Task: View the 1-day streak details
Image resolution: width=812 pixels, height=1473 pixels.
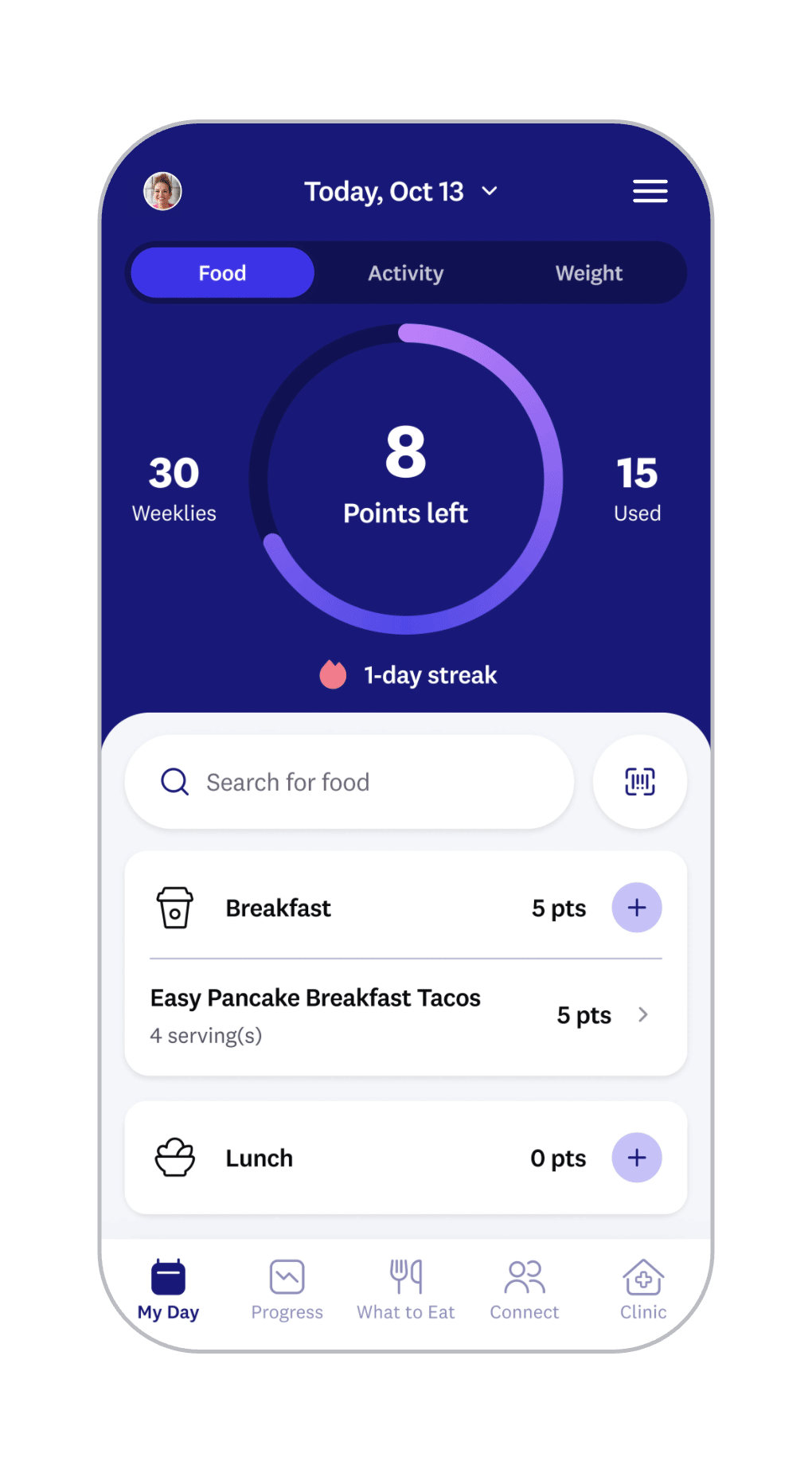Action: [x=408, y=675]
